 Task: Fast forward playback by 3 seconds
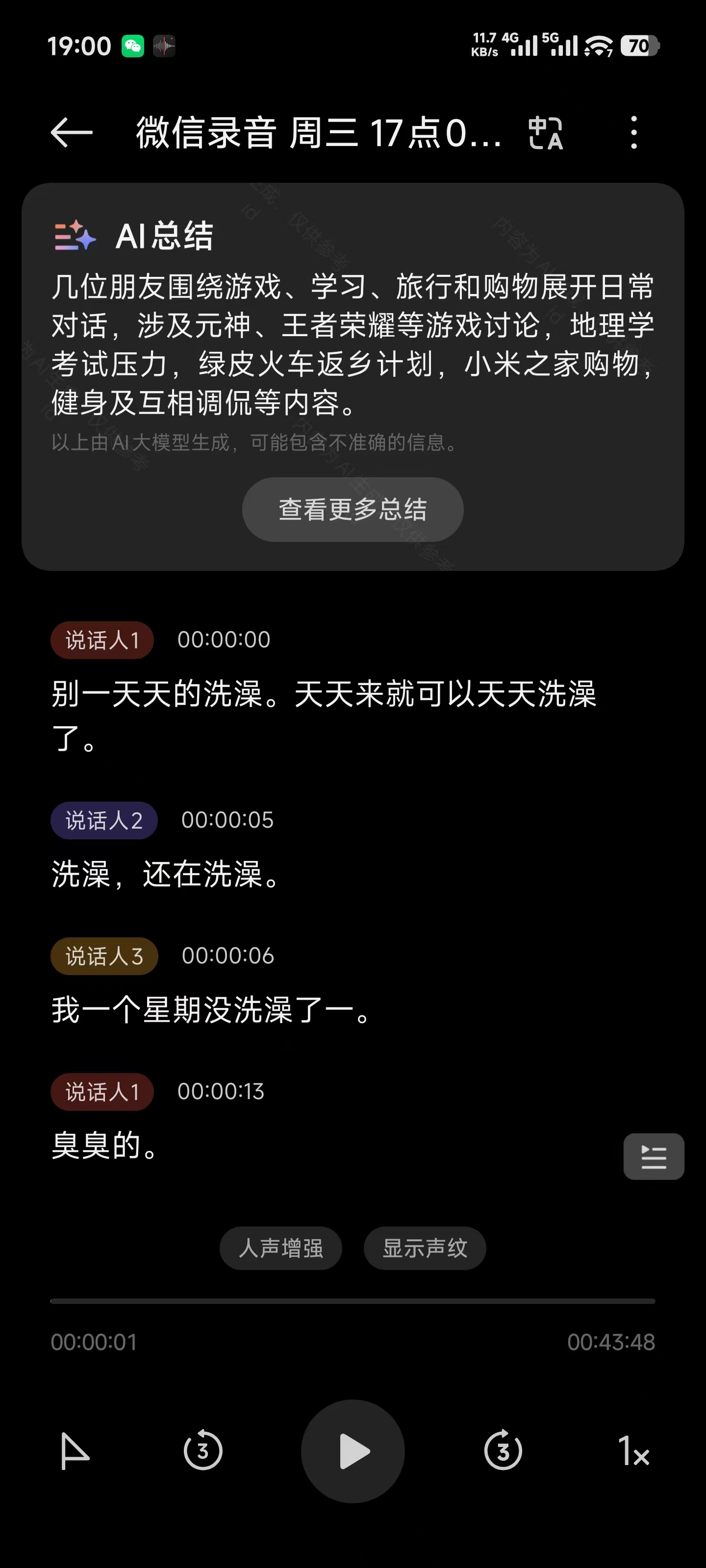click(x=503, y=1452)
